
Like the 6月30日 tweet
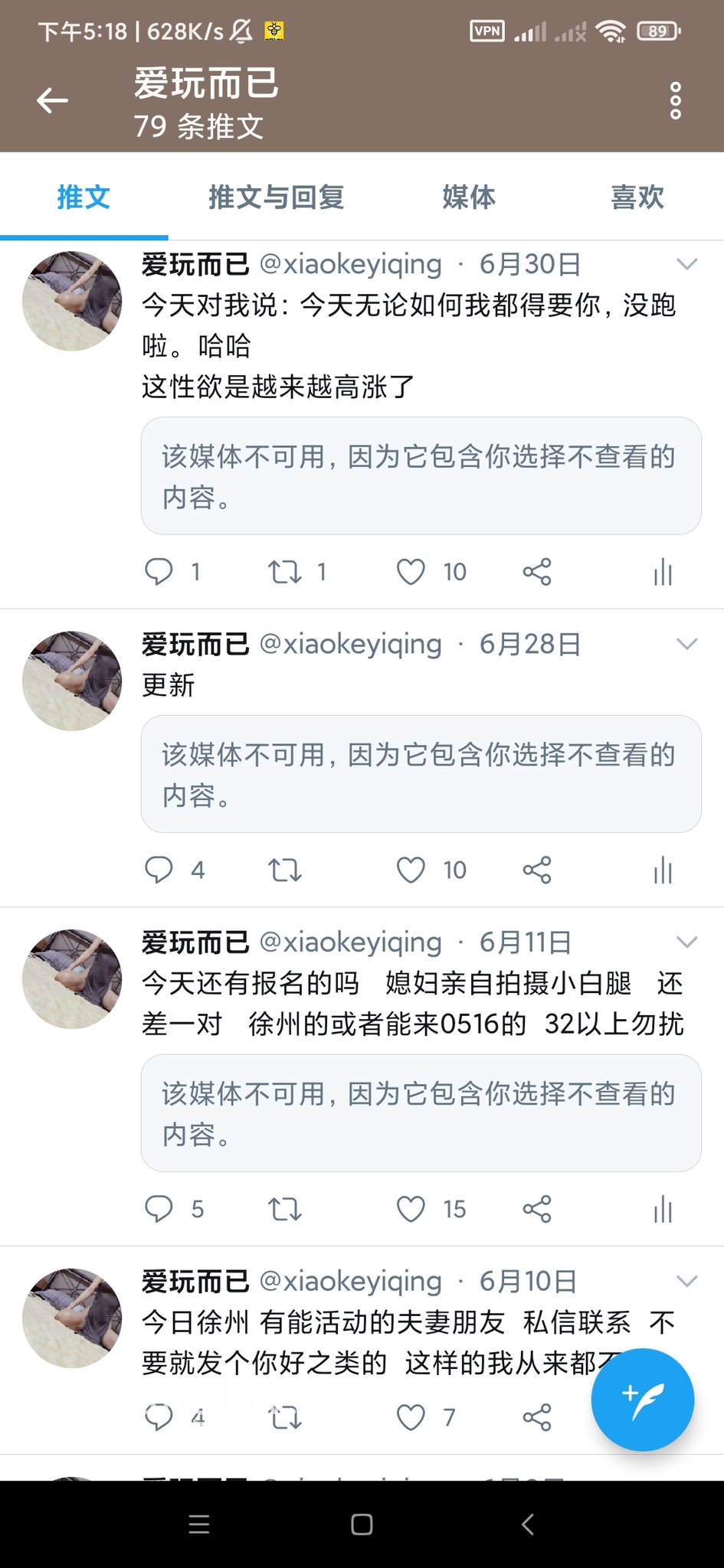pos(411,571)
